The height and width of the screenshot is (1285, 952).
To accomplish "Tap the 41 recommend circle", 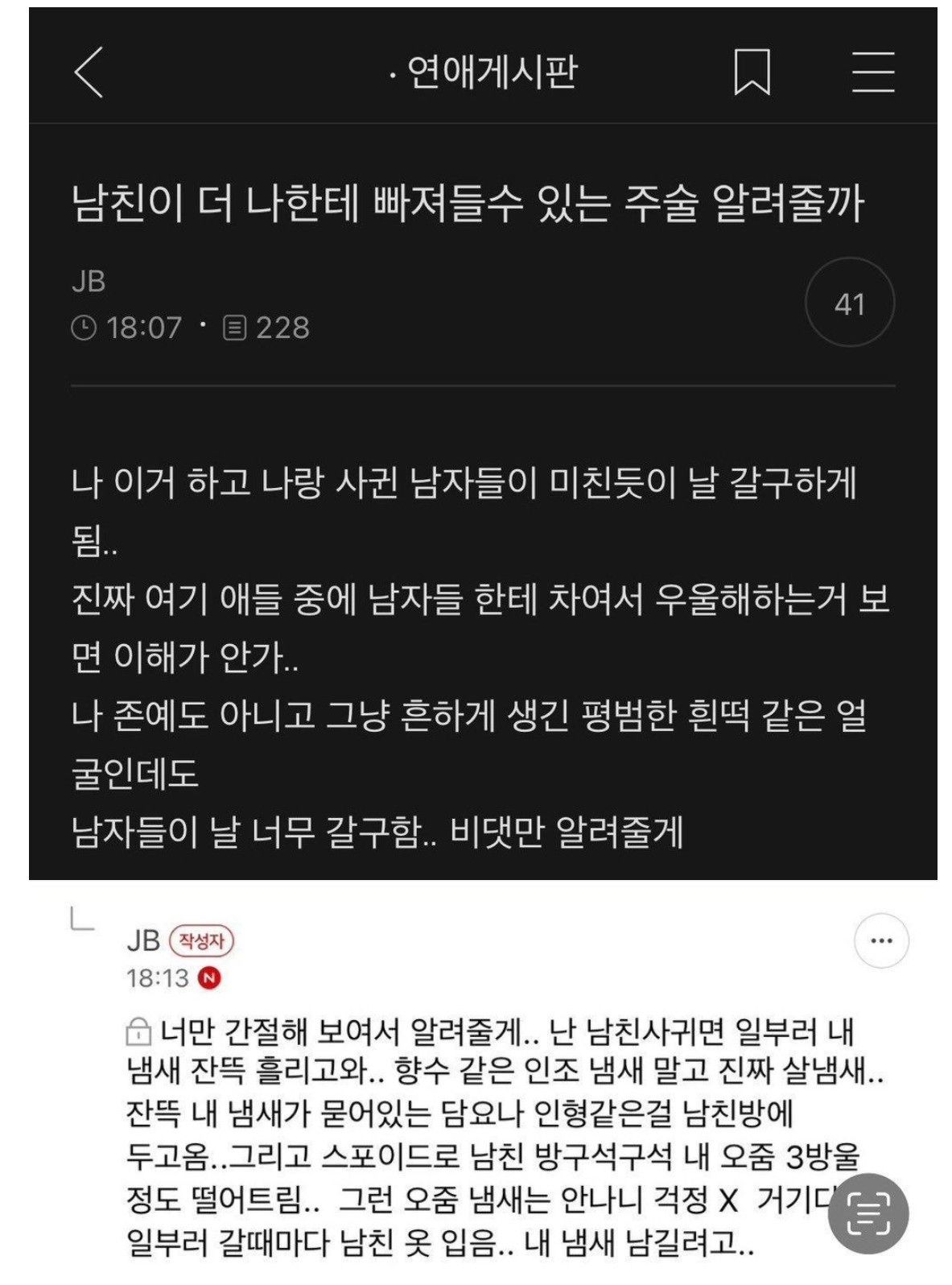I will pos(850,304).
